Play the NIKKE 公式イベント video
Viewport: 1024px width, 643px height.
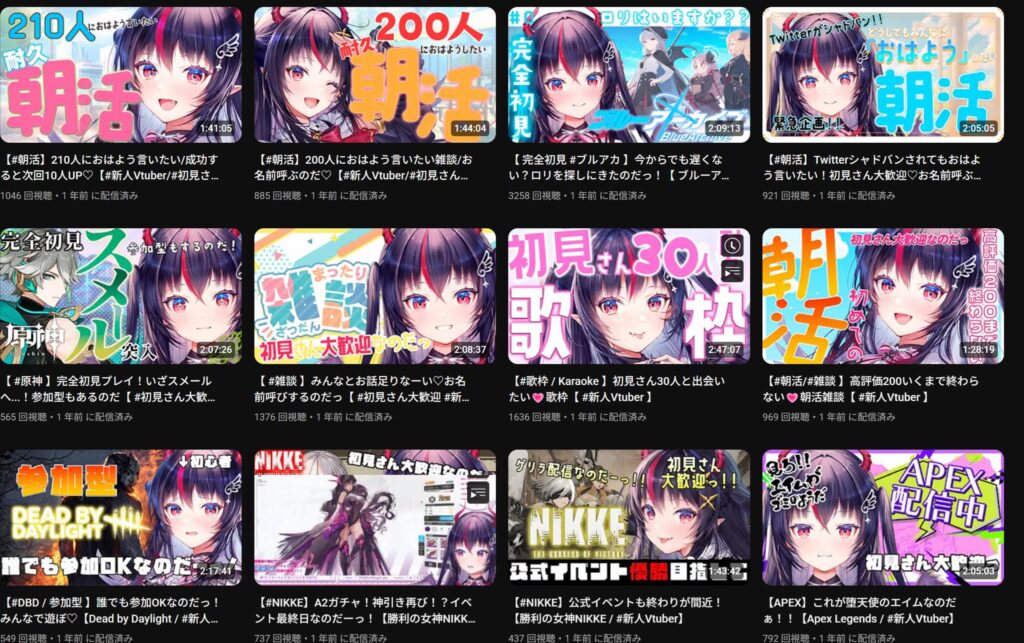pyautogui.click(x=628, y=517)
